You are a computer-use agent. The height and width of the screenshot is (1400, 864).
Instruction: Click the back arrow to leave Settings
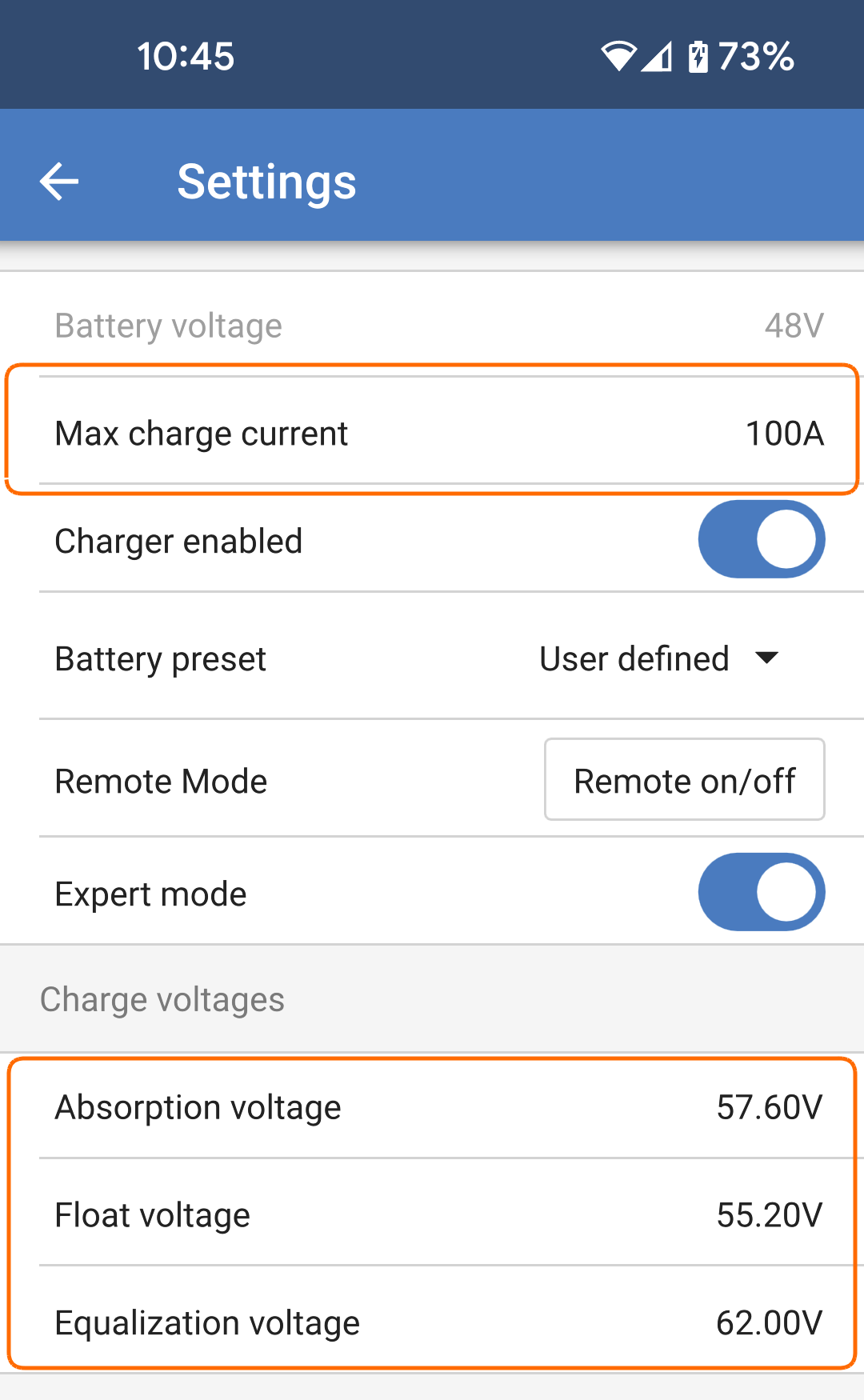click(58, 181)
